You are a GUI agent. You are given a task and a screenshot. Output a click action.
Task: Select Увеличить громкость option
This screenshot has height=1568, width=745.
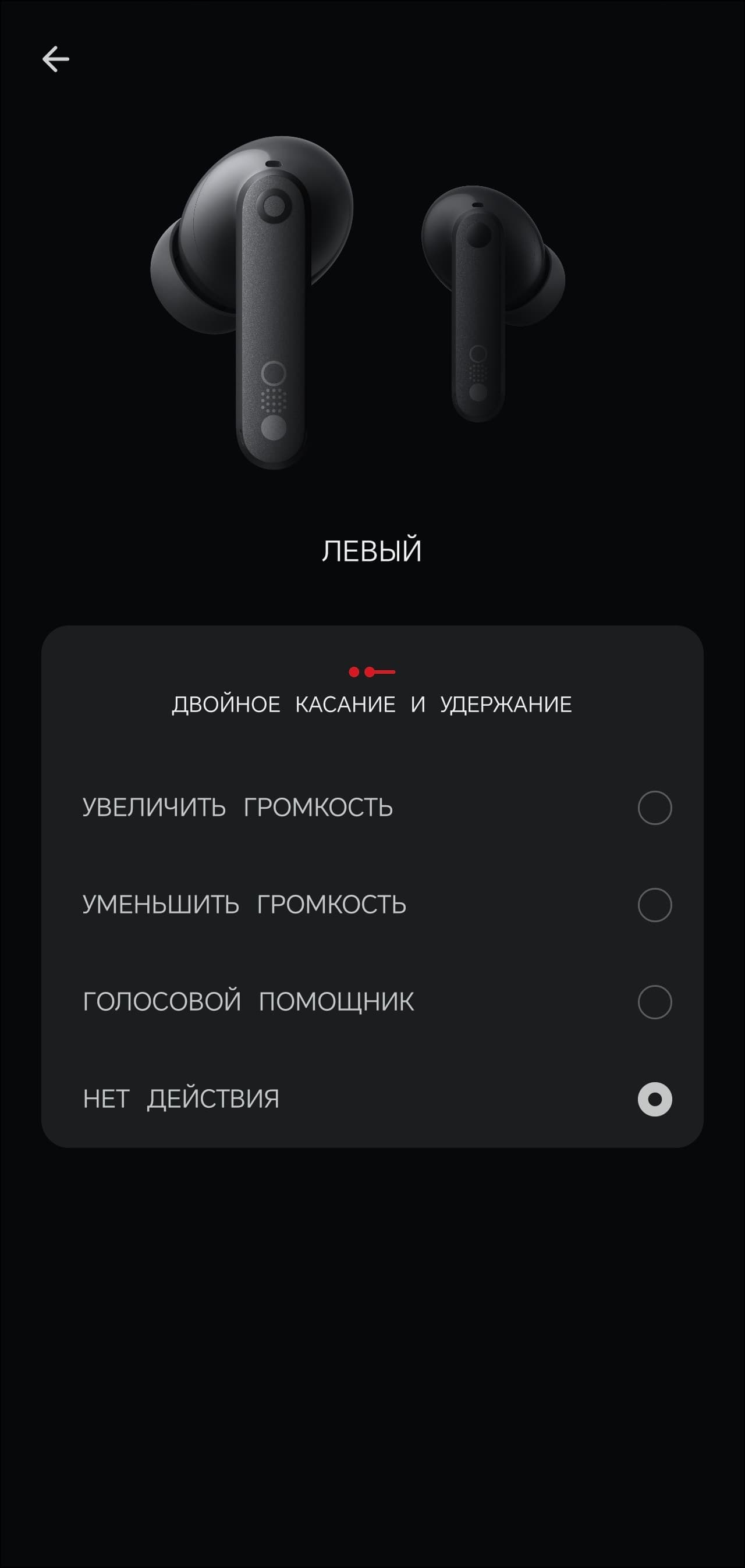tap(654, 808)
